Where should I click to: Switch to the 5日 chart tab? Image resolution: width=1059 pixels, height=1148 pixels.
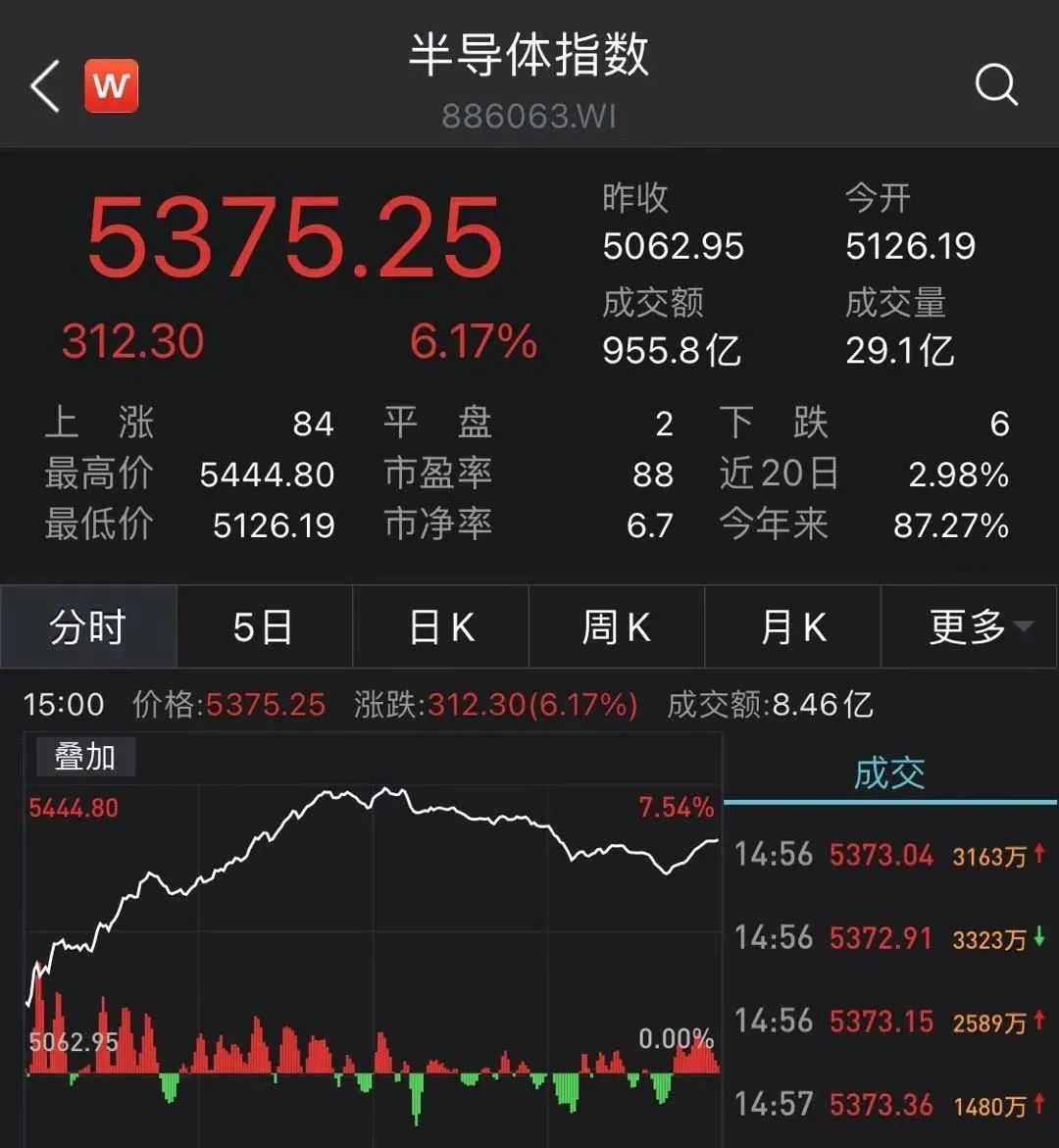click(x=264, y=627)
